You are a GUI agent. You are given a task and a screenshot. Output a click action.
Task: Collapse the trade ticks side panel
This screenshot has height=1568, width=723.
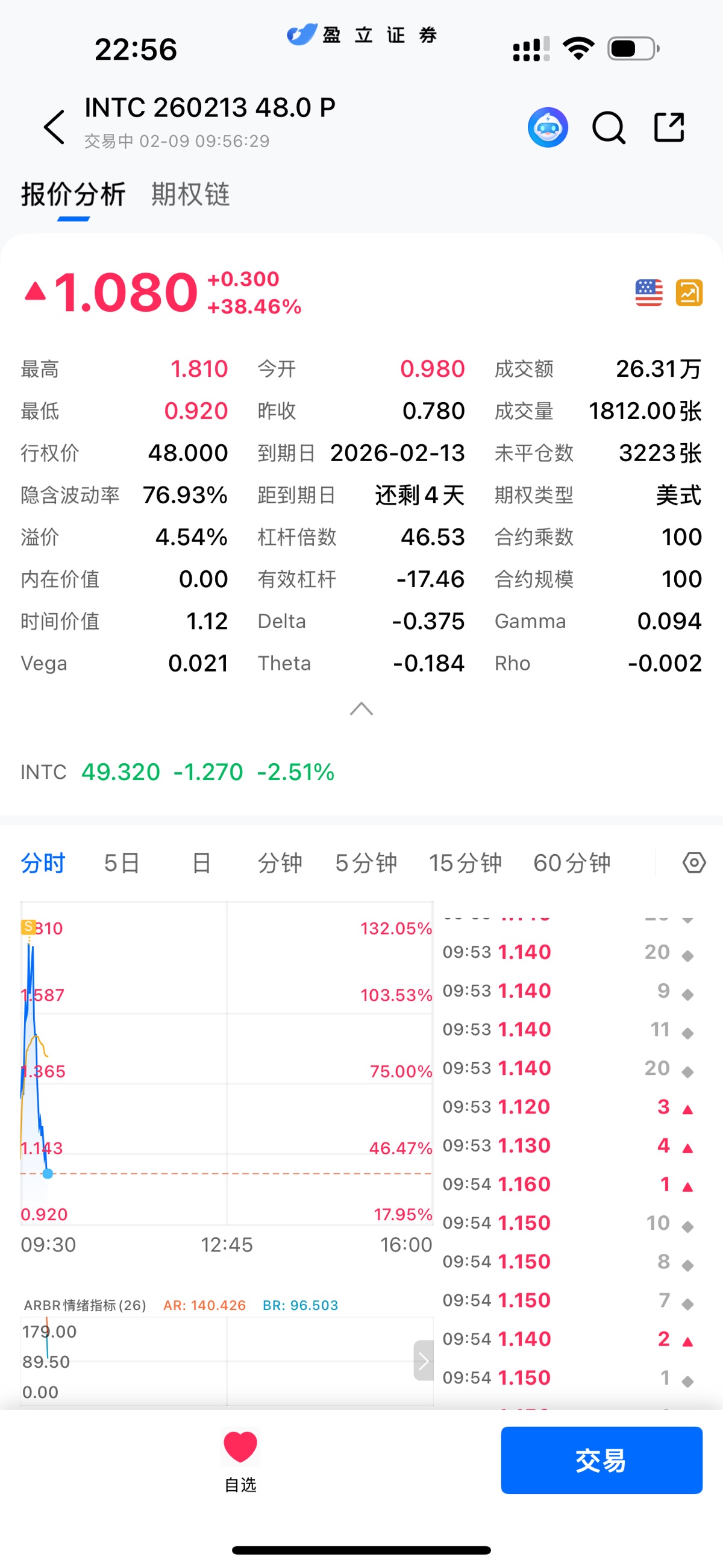pos(424,1361)
